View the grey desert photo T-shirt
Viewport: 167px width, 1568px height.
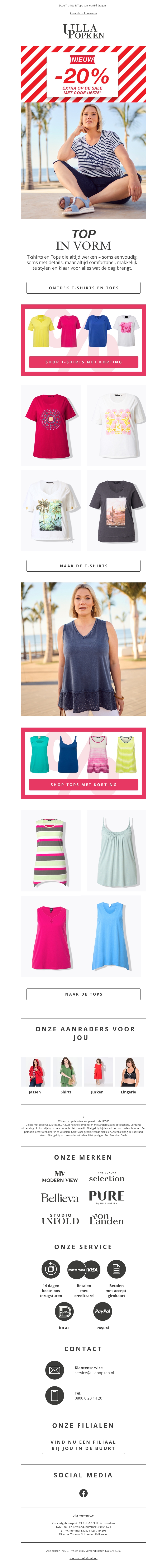[116, 510]
